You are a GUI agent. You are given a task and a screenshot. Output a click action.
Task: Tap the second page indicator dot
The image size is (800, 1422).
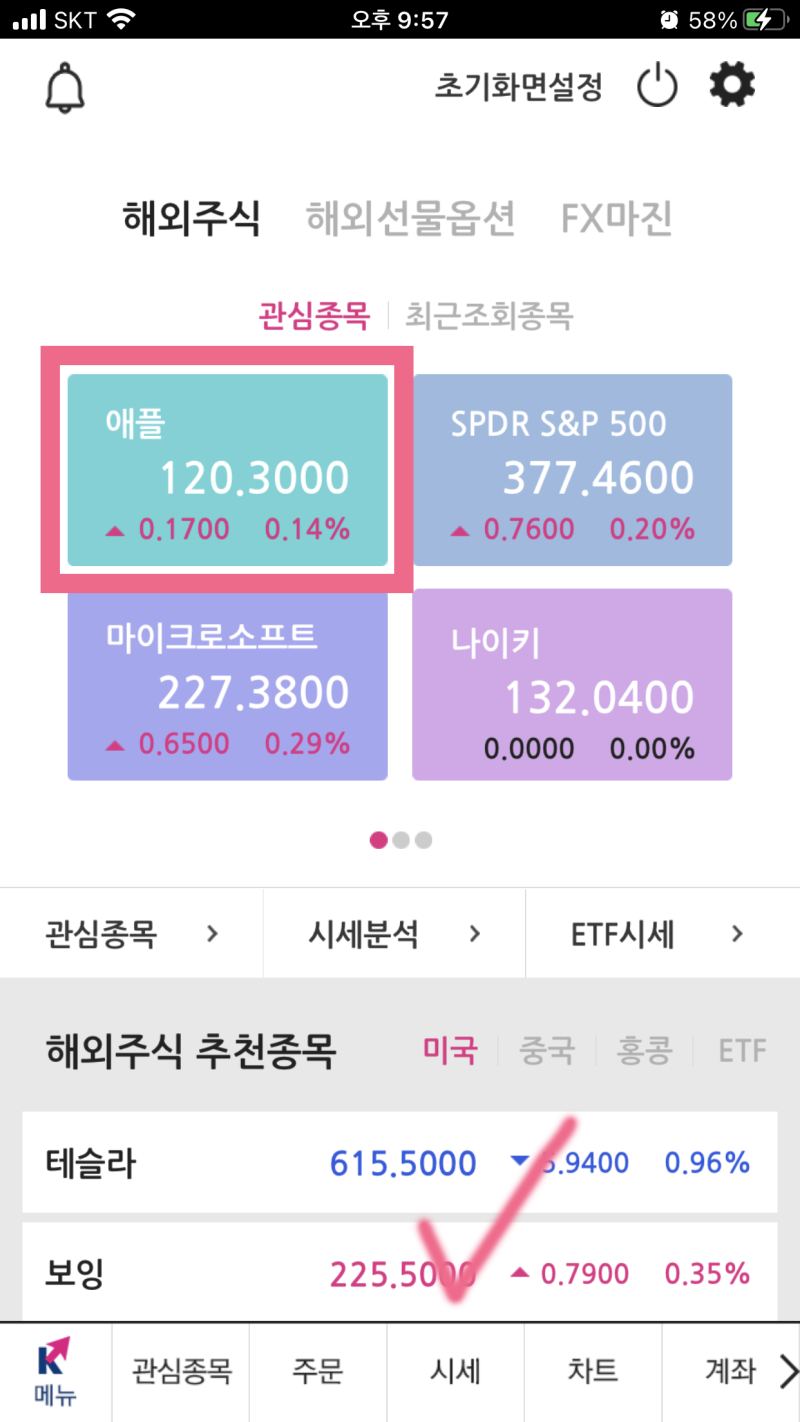pyautogui.click(x=401, y=841)
